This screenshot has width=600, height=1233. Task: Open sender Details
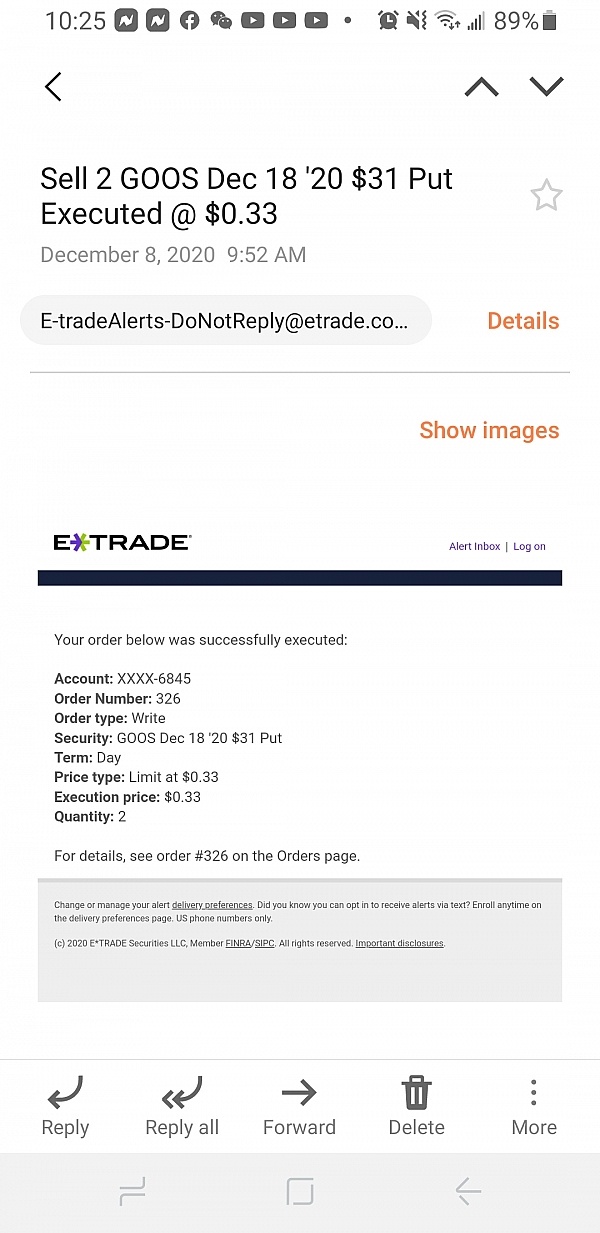pyautogui.click(x=523, y=321)
